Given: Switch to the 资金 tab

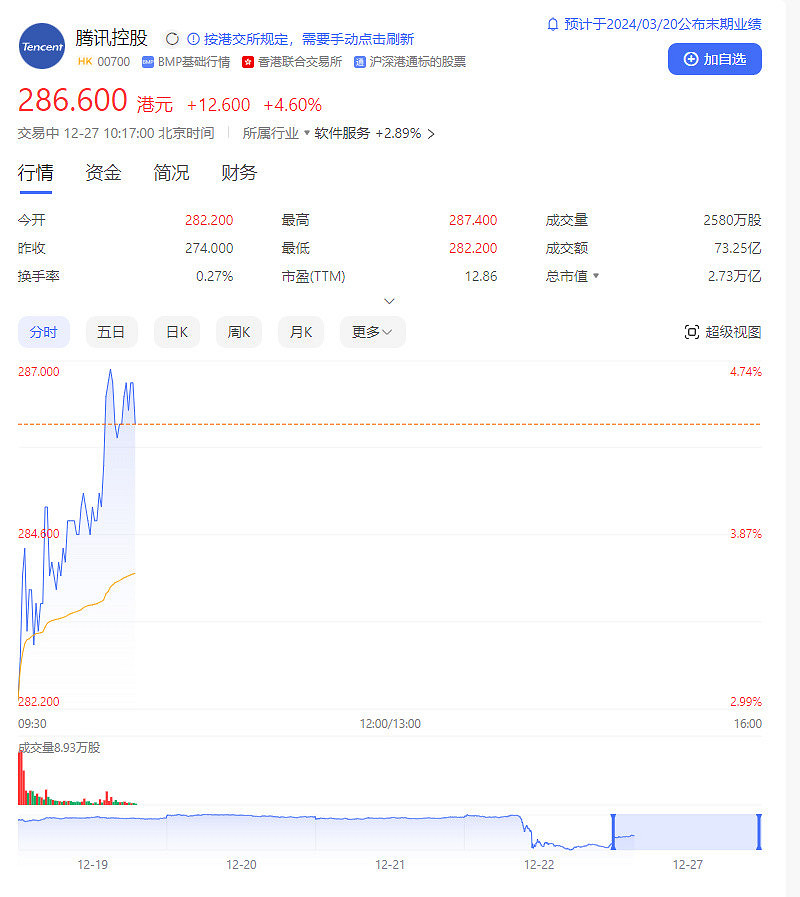Looking at the screenshot, I should 103,172.
